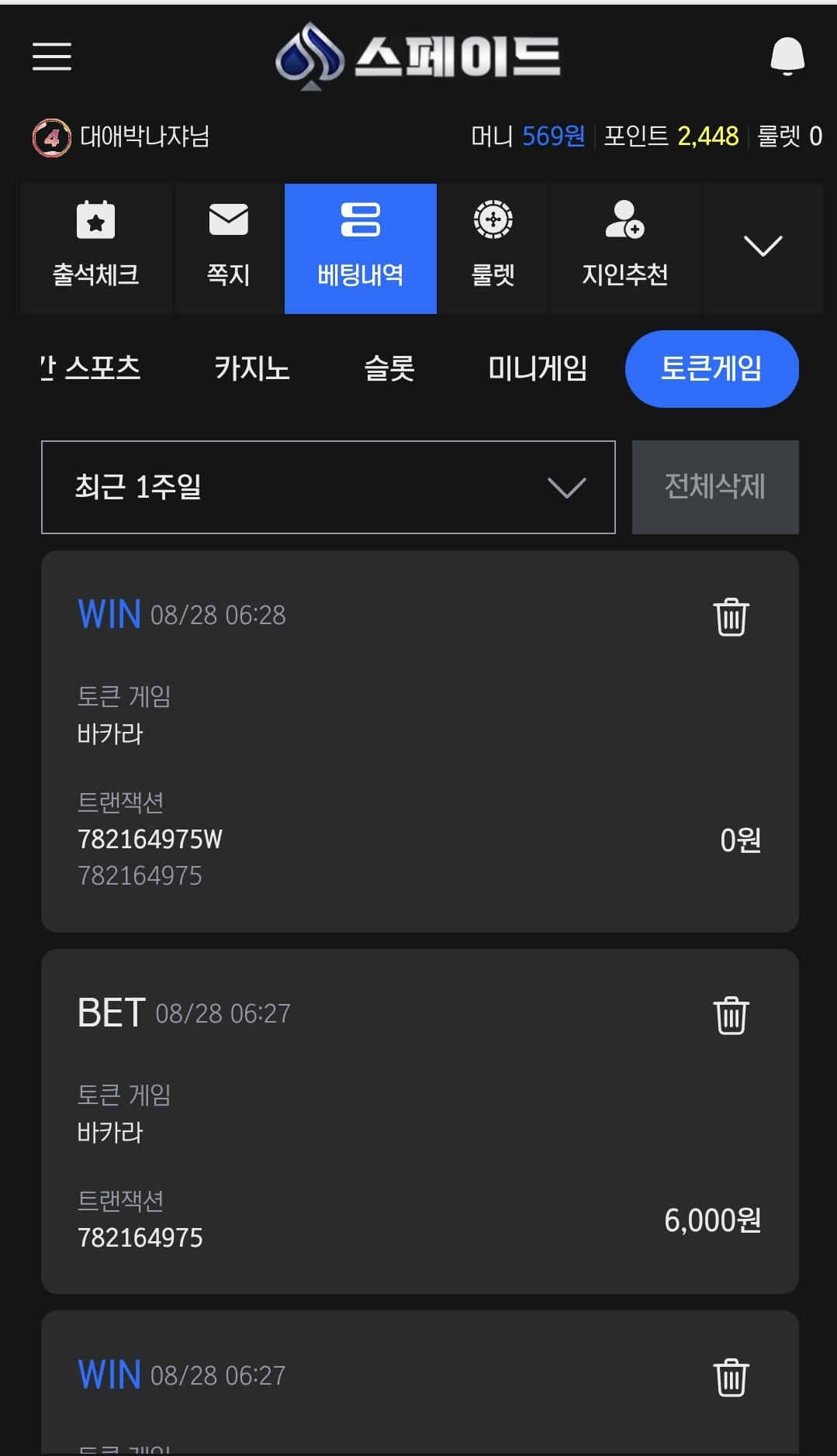Switch to the 카지노 tab
837x1456 pixels.
tap(252, 368)
